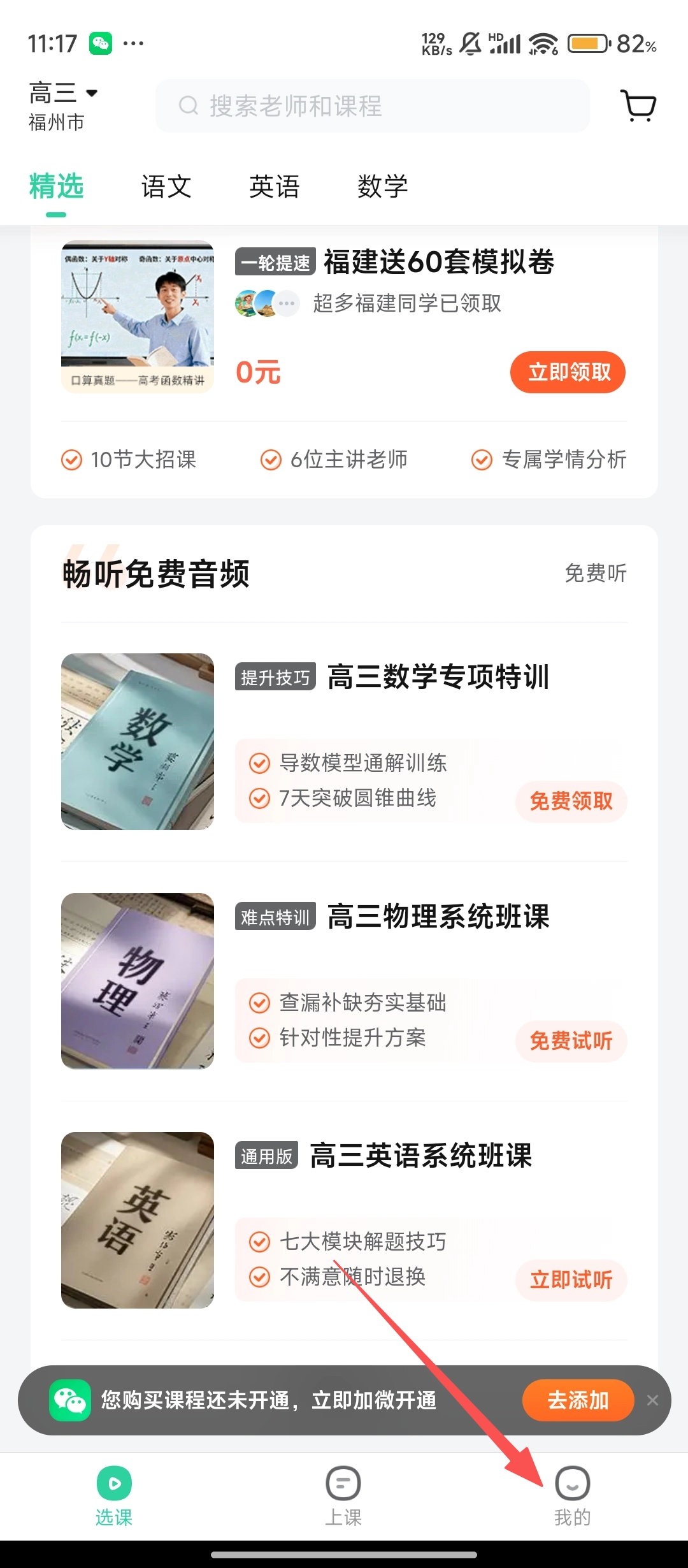Select the 数学 tab
This screenshot has height=1568, width=688.
point(382,187)
